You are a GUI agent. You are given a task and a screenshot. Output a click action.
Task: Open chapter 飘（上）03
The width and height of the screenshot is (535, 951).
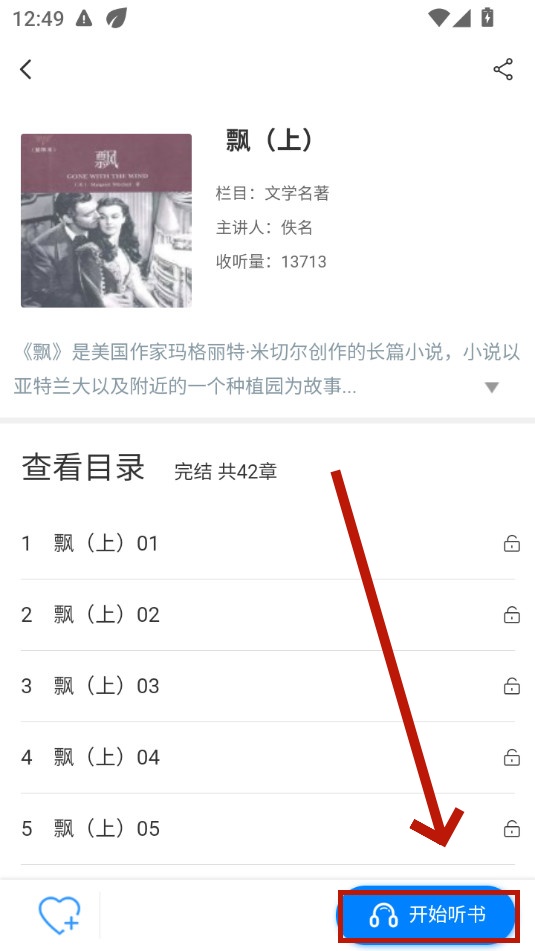268,686
